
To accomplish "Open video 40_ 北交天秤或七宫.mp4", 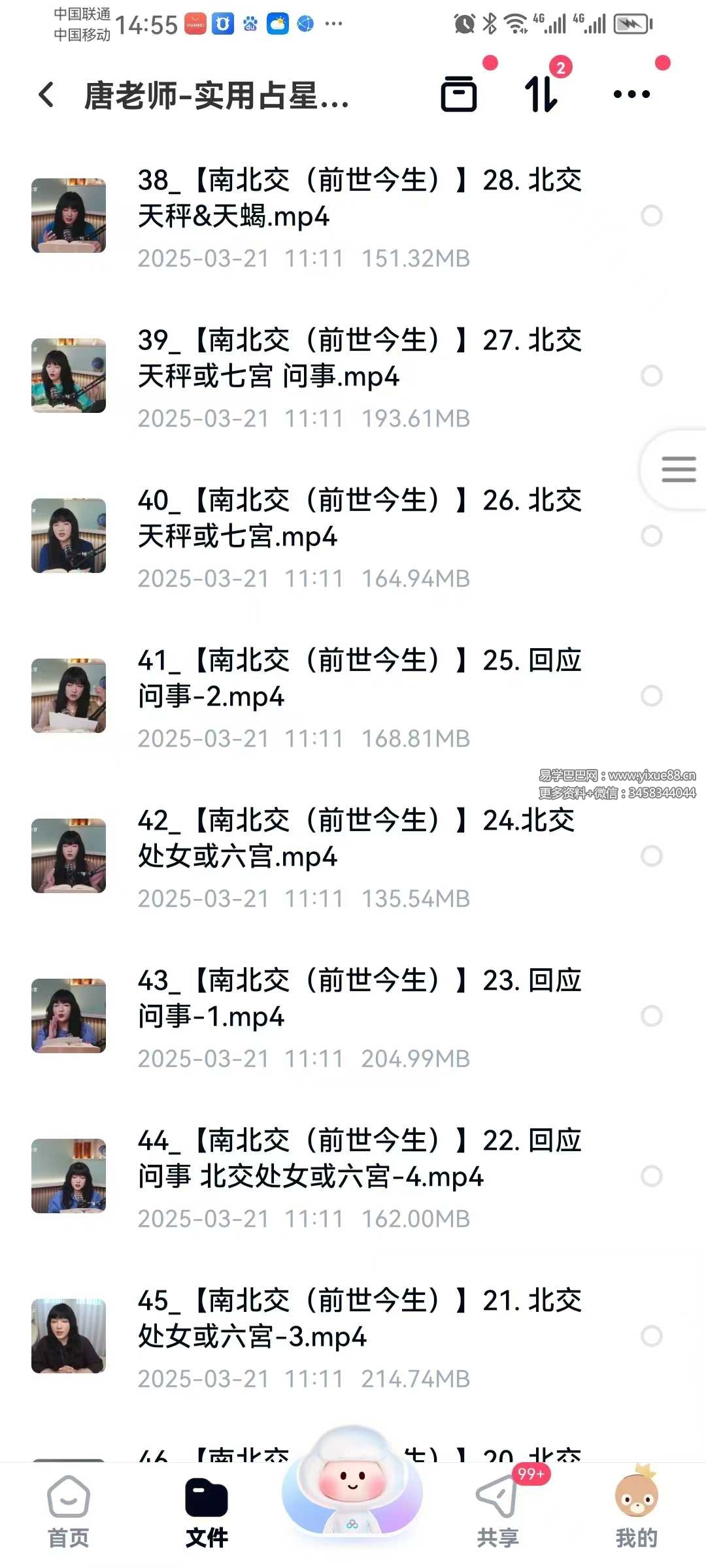I will coord(360,518).
